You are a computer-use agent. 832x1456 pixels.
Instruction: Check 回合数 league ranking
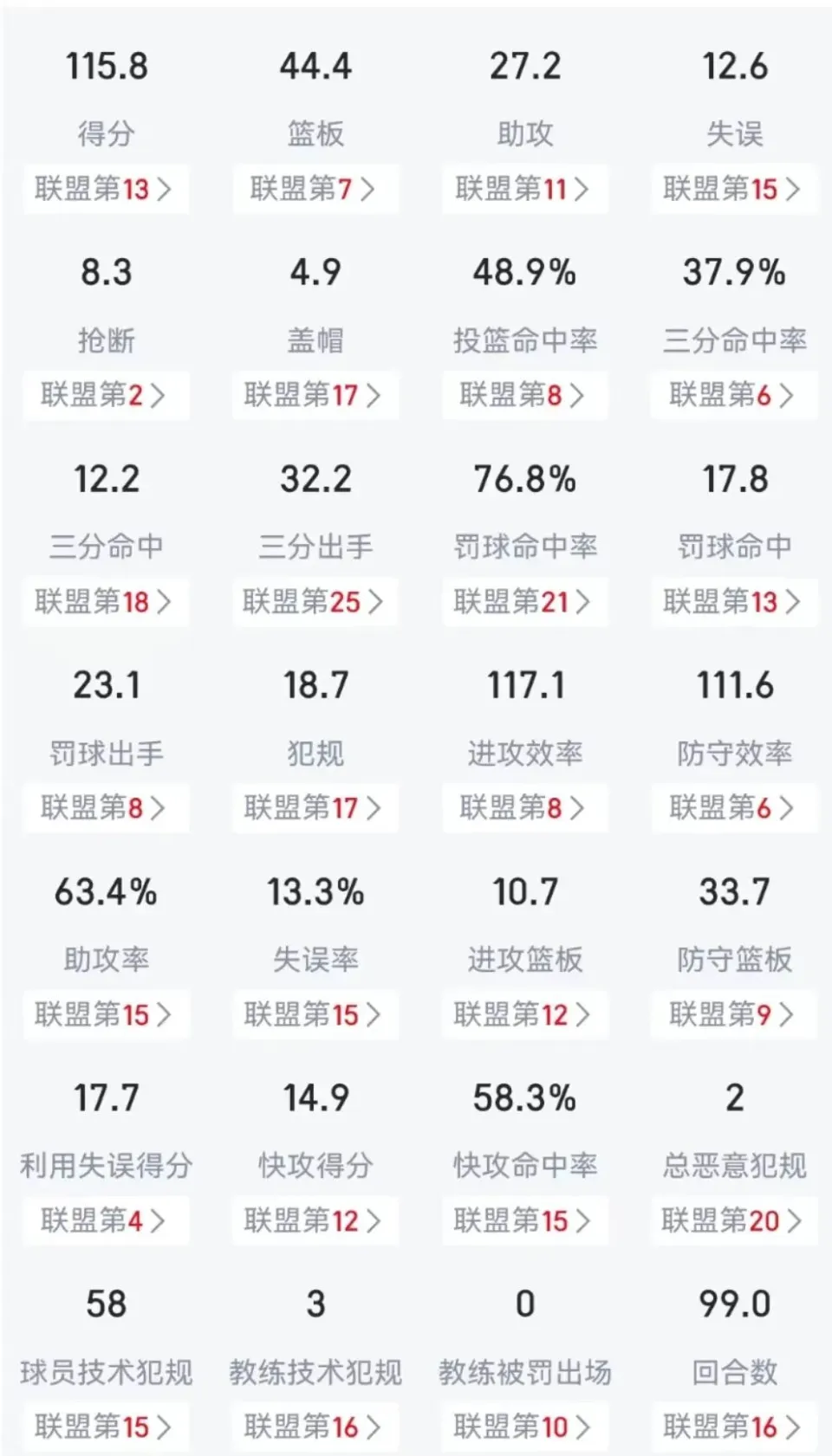coord(734,1427)
